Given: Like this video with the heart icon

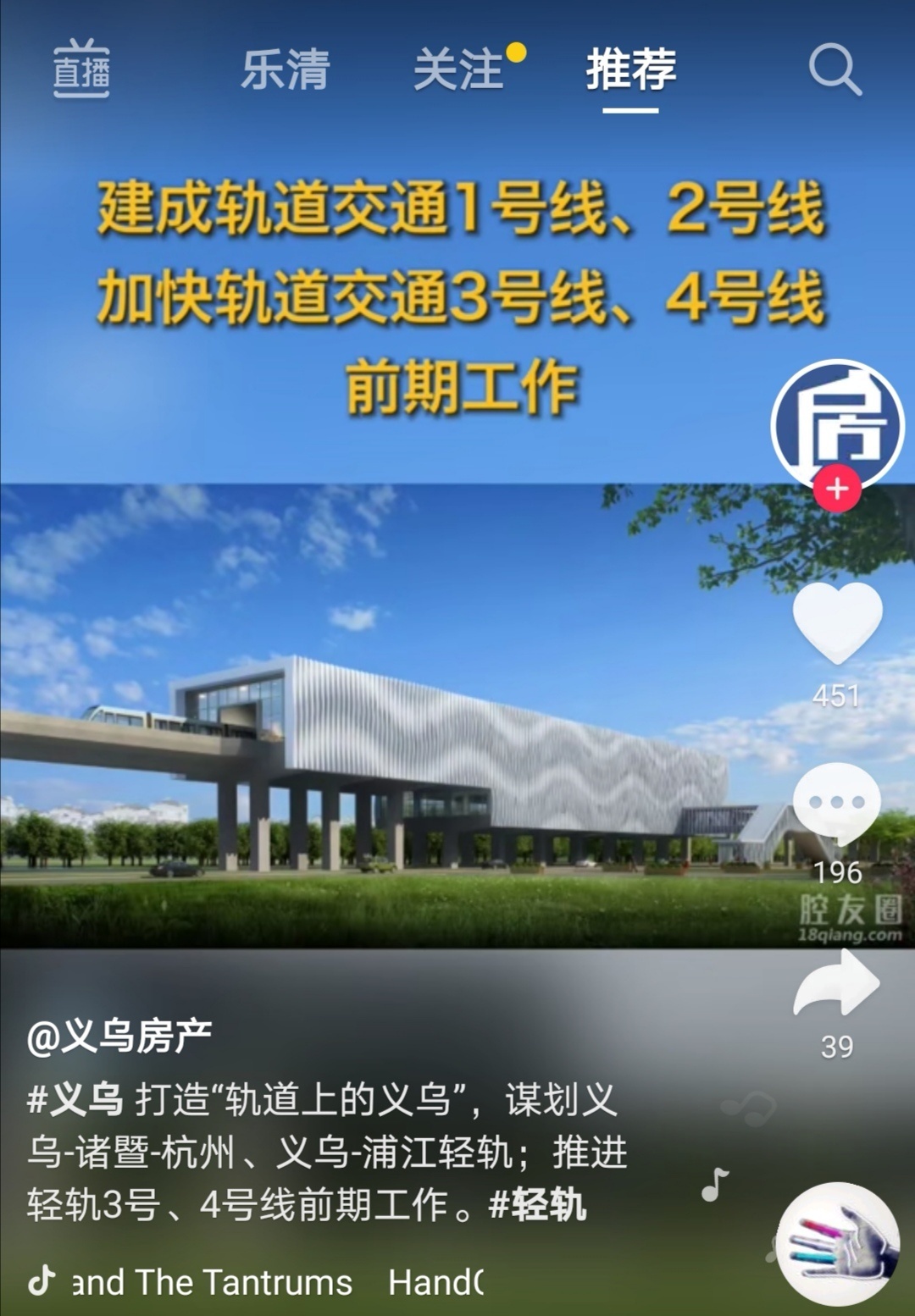Looking at the screenshot, I should [x=837, y=624].
